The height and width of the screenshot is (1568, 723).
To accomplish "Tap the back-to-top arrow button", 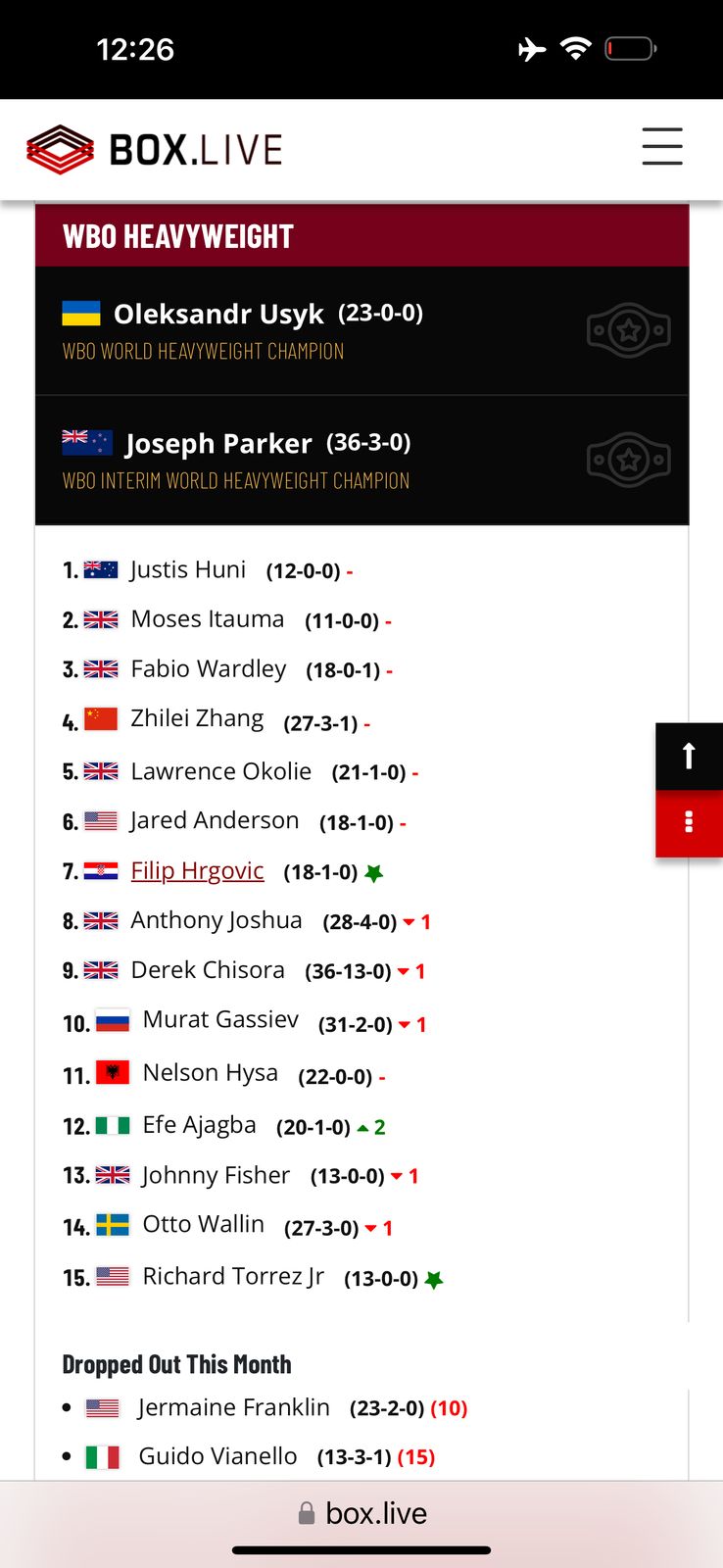I will pyautogui.click(x=689, y=756).
